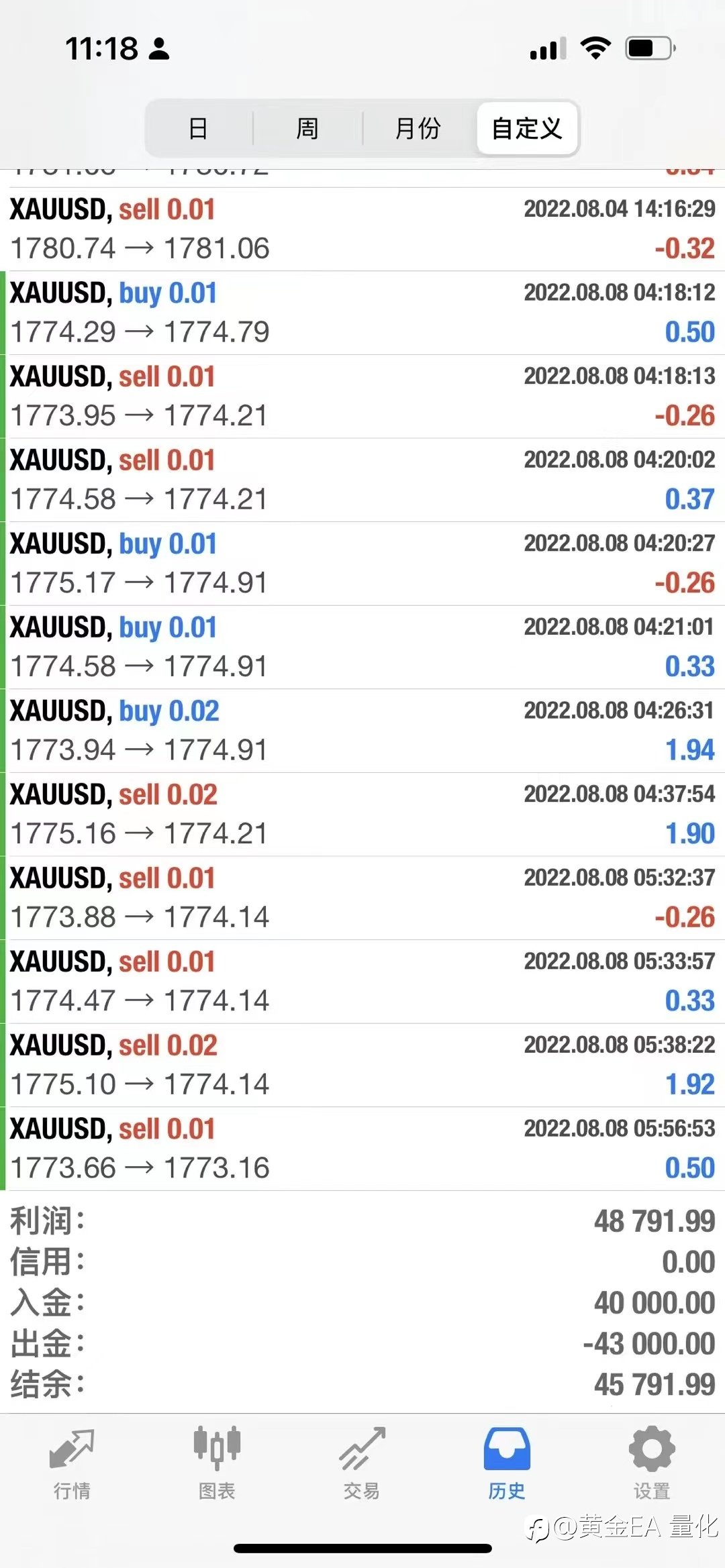725x1568 pixels.
Task: Select the 周 (week) period filter
Action: tap(307, 127)
